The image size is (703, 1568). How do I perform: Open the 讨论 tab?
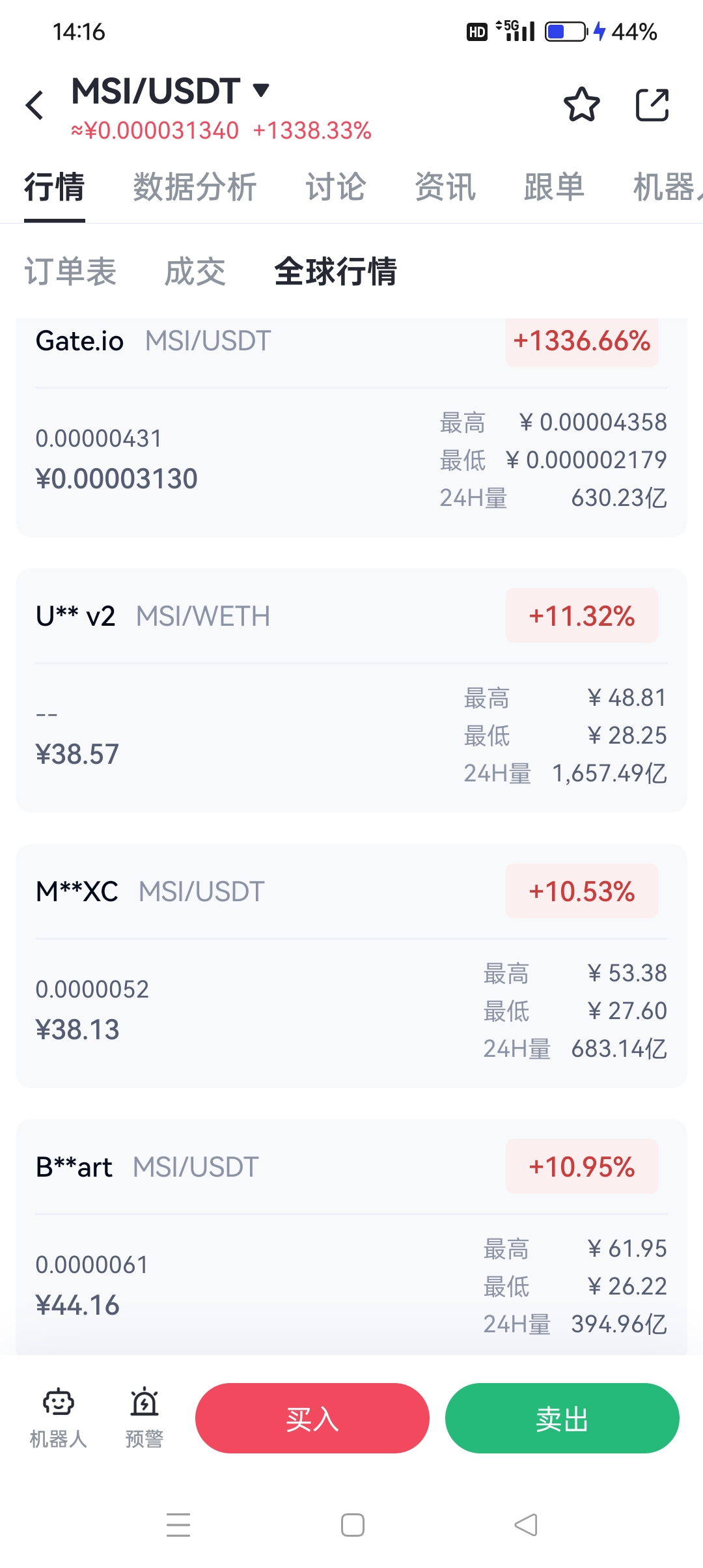click(336, 188)
